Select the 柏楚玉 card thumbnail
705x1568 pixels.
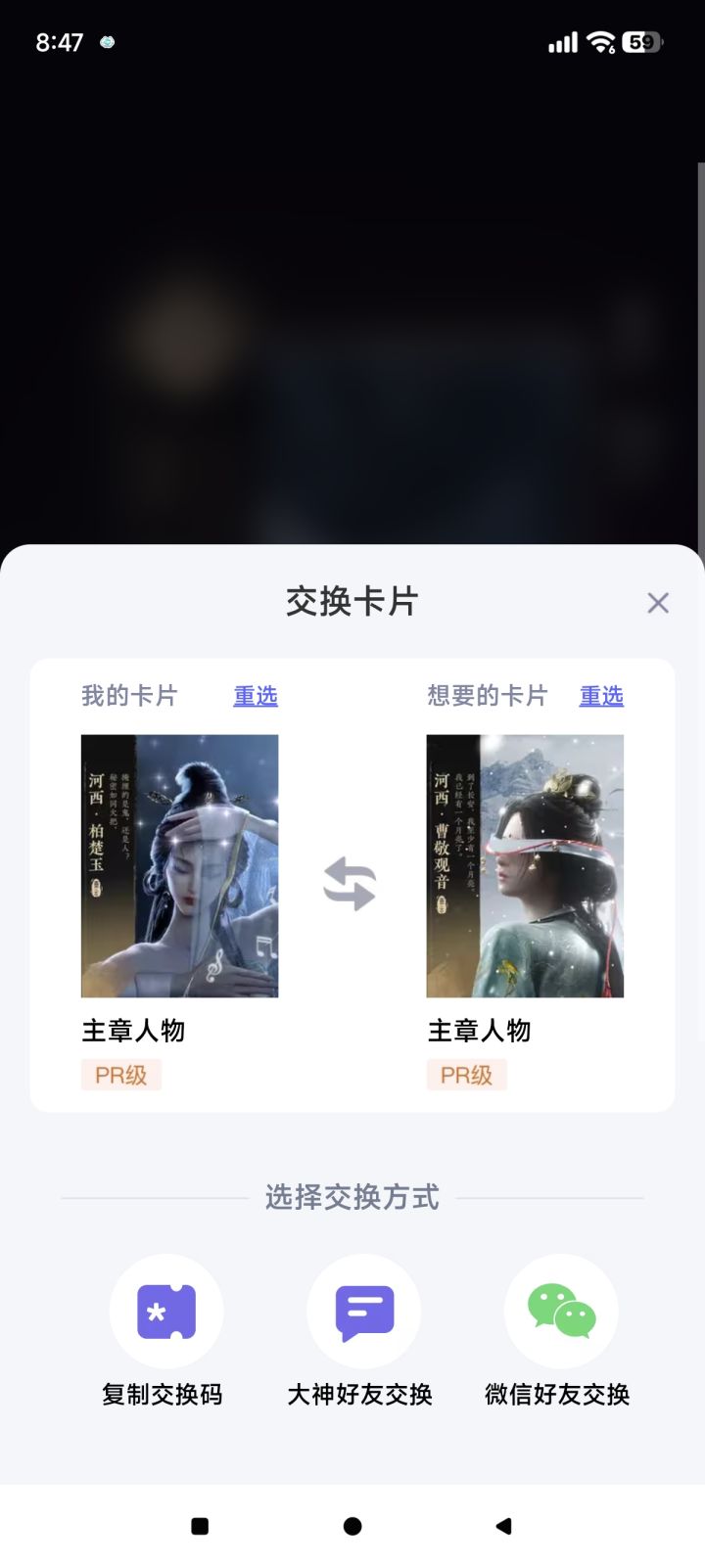tap(178, 866)
